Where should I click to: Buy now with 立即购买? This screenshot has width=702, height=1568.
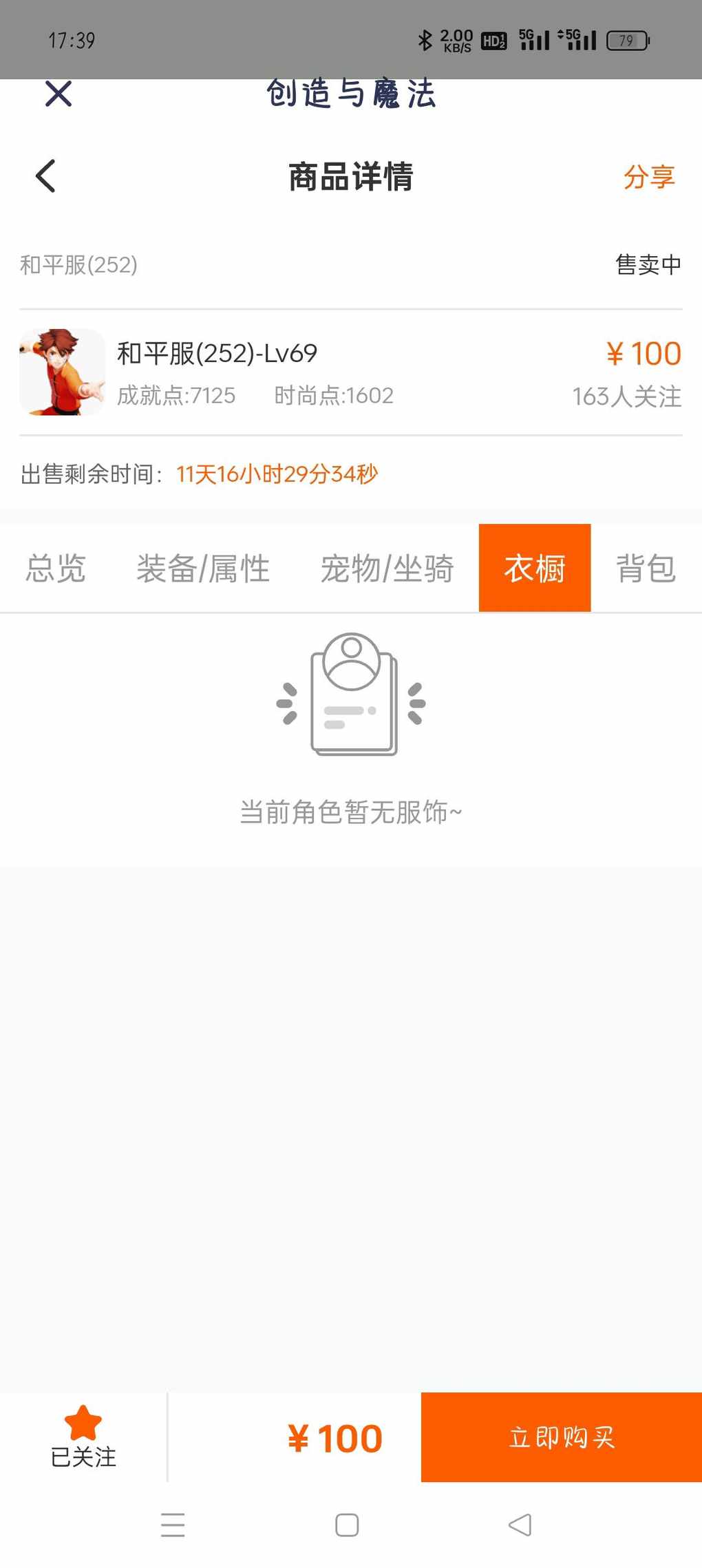(x=561, y=1437)
